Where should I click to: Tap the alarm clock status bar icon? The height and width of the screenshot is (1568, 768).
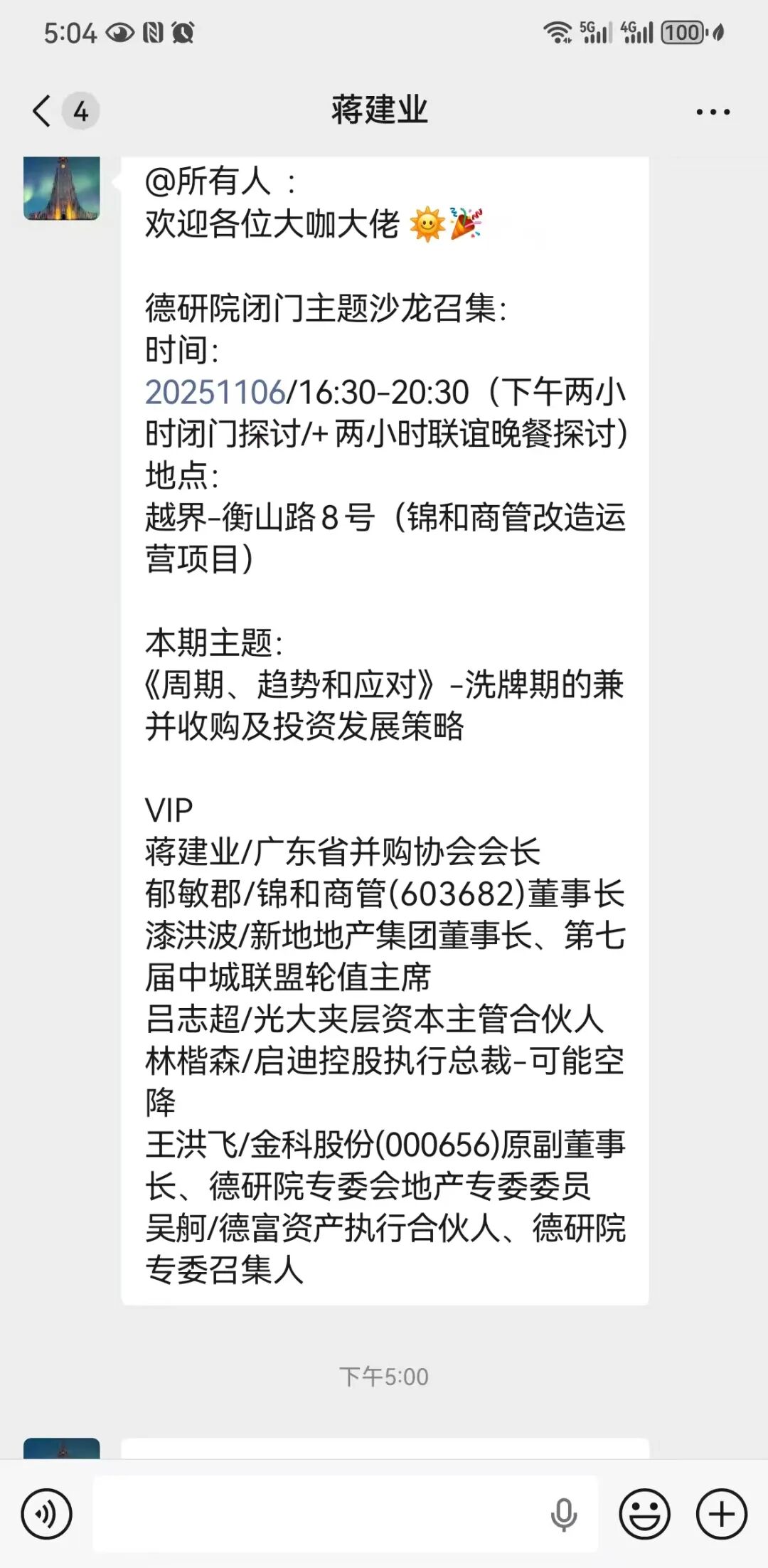(184, 30)
